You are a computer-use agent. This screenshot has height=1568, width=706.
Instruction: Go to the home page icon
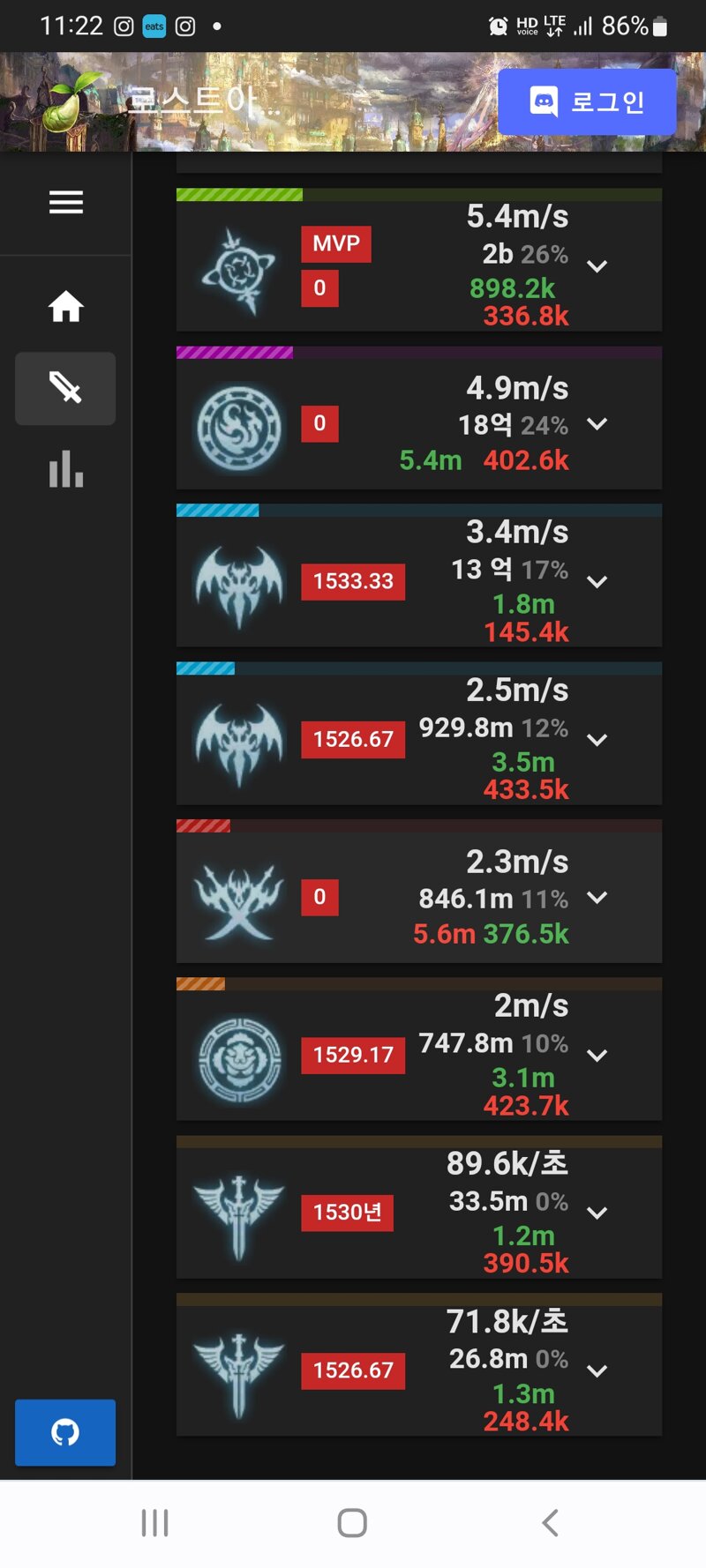pos(65,307)
